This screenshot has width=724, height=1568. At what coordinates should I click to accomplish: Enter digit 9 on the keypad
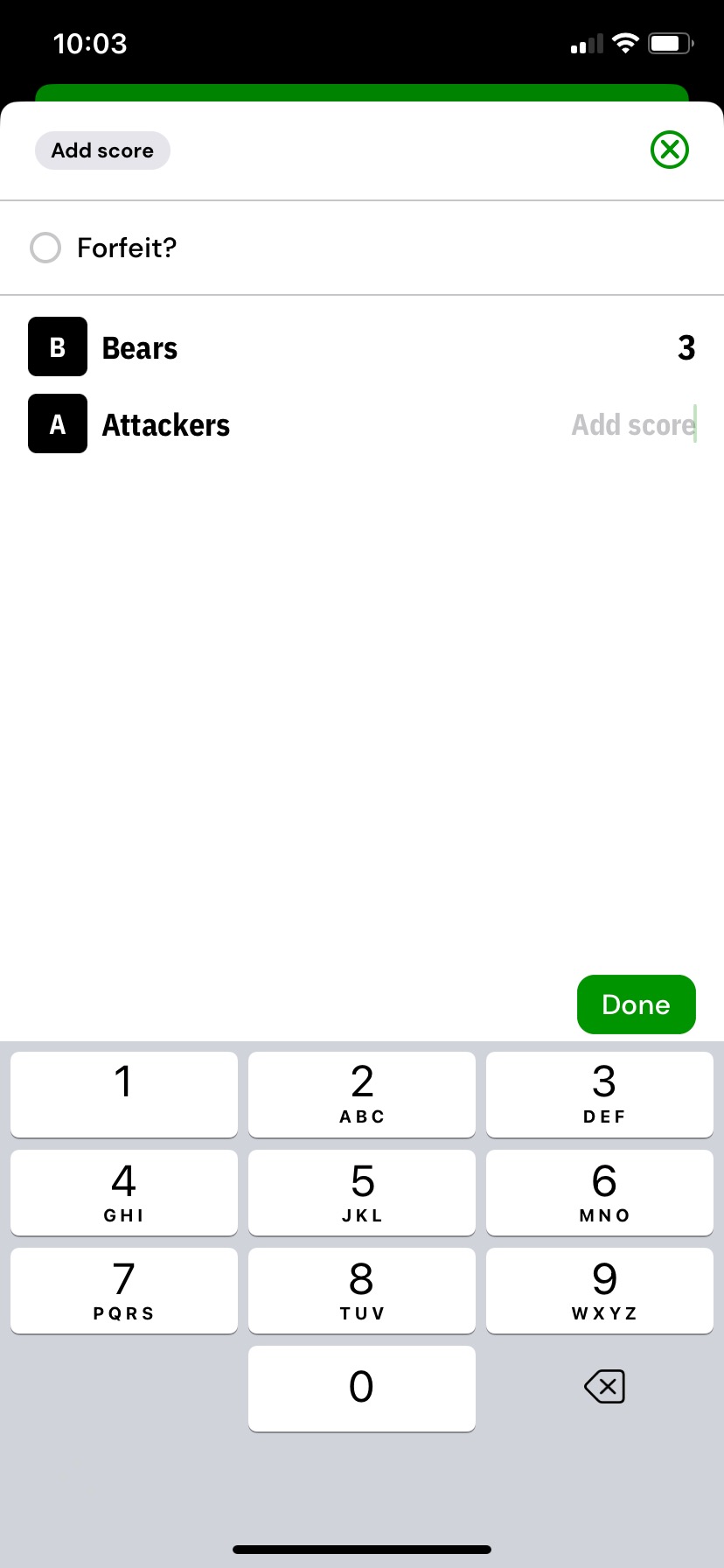pos(600,1291)
